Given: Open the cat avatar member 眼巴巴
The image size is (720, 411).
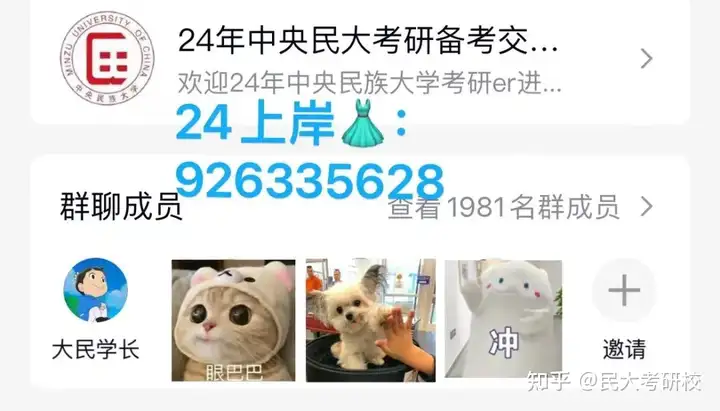Looking at the screenshot, I should click(233, 320).
